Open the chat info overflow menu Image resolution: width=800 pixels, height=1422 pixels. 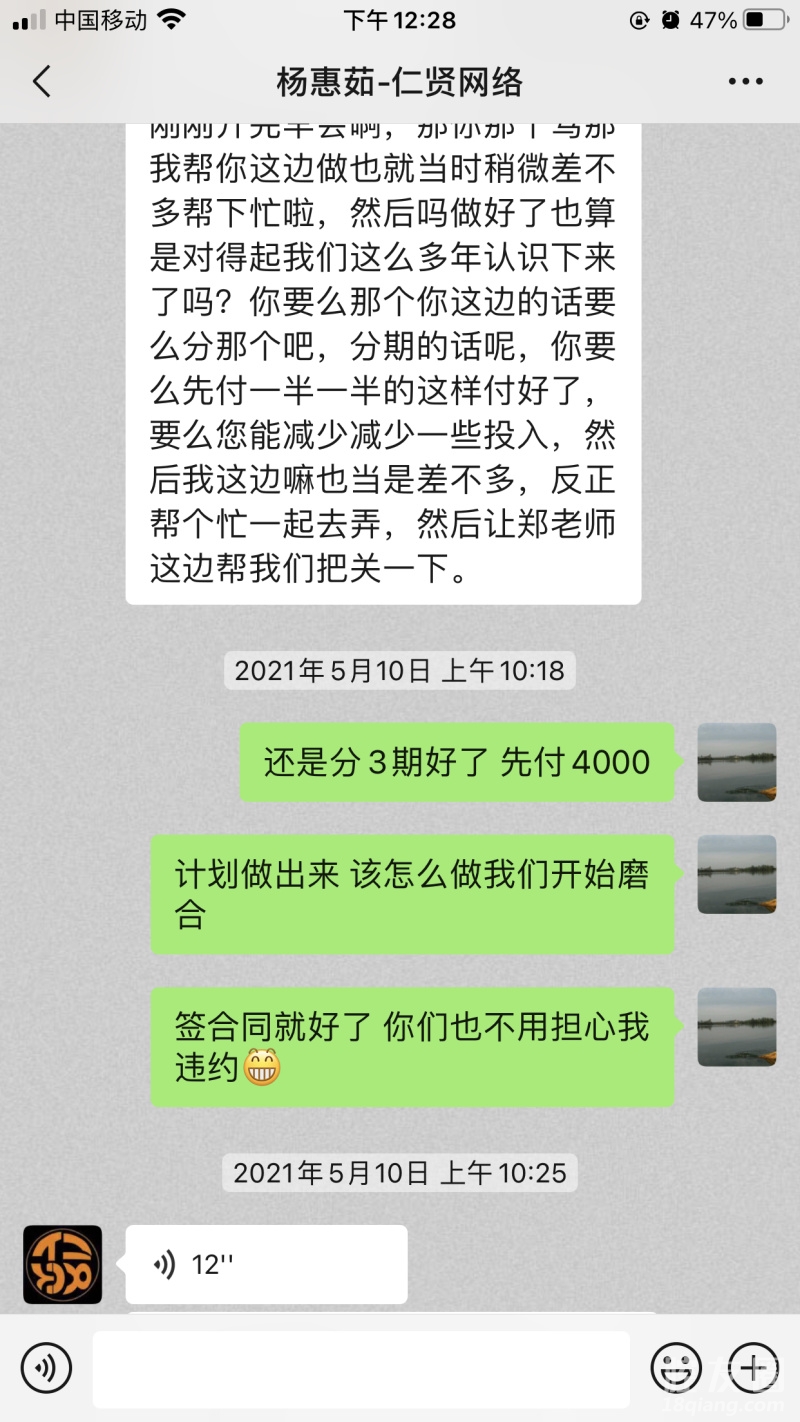746,82
